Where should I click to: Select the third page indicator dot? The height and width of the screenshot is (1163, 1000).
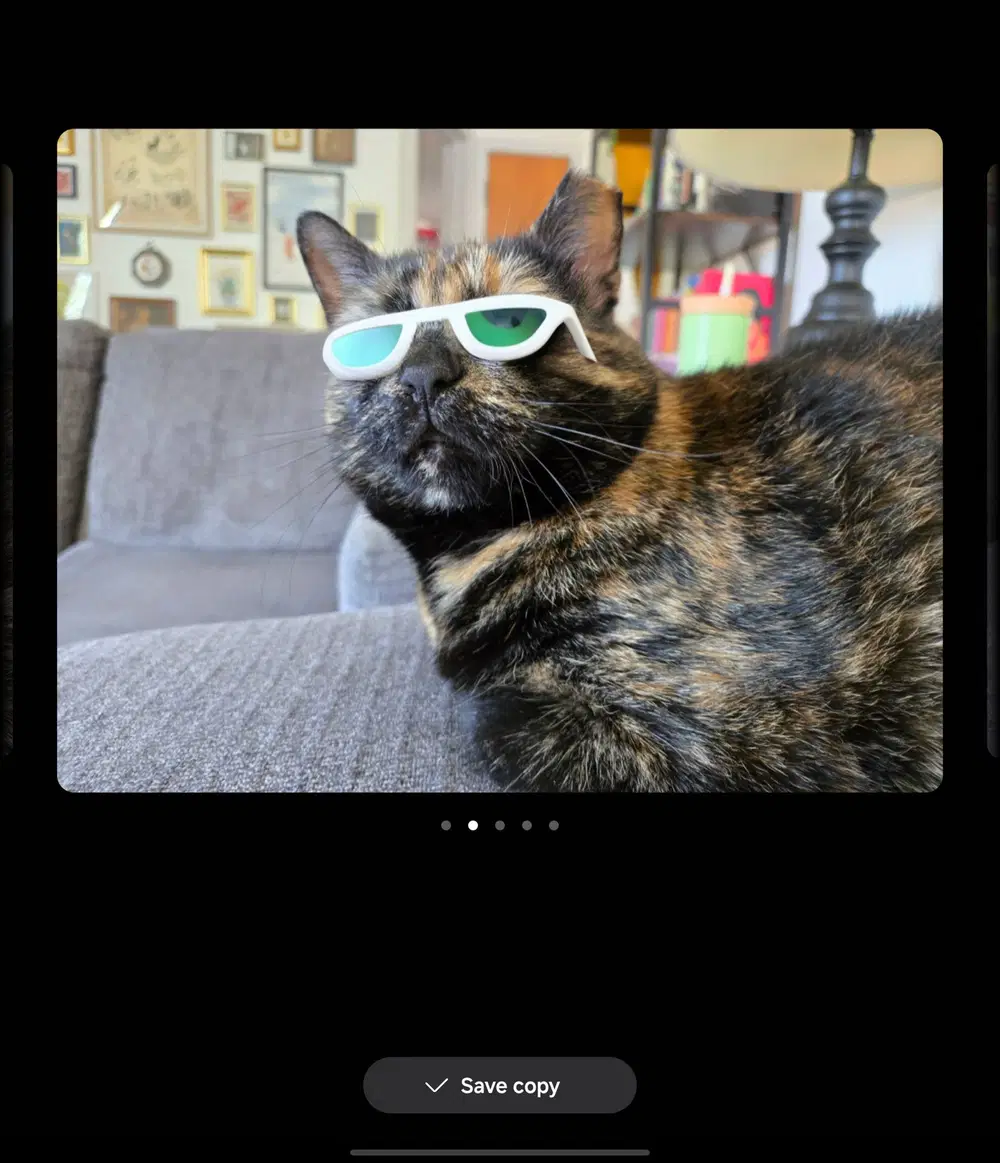coord(500,826)
